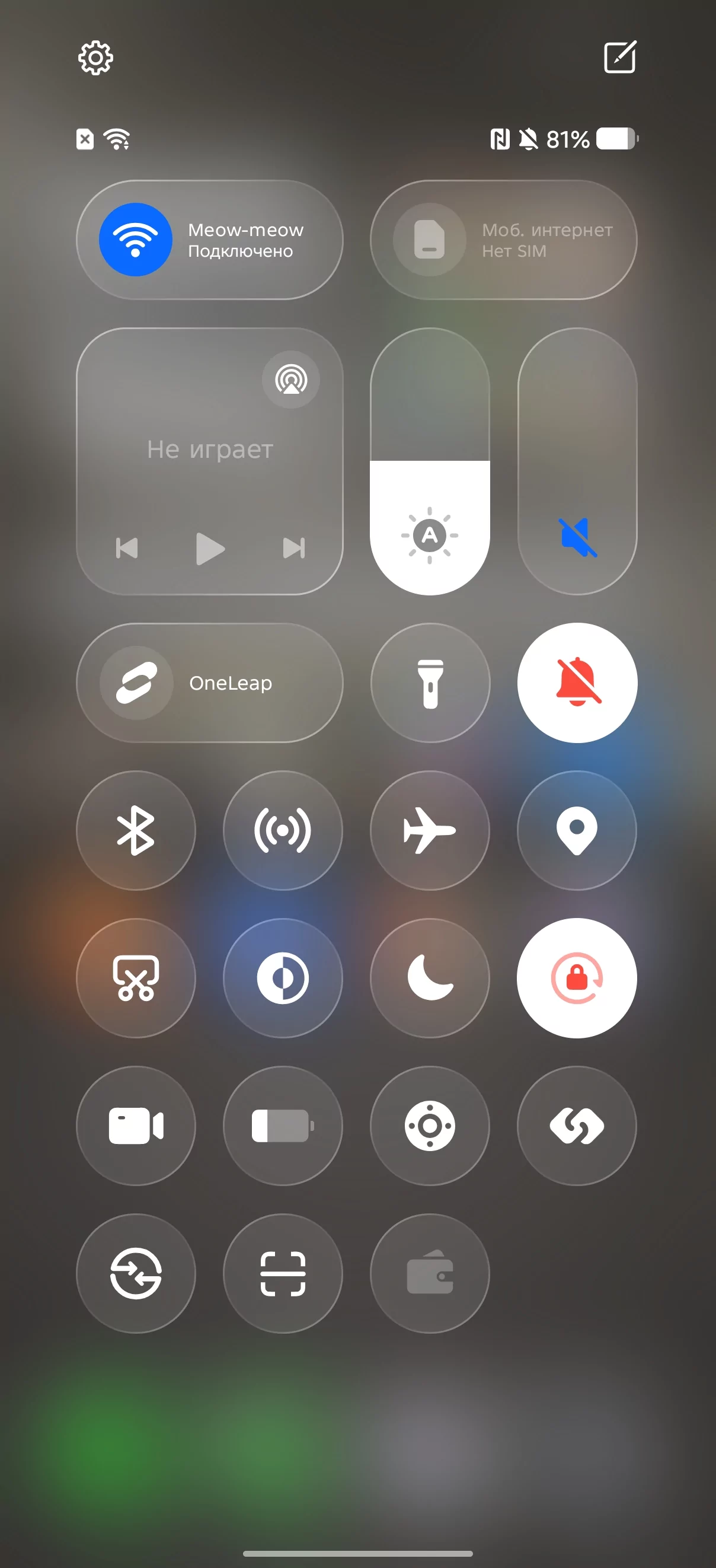Enable Do Not Disturb moon tile
The width and height of the screenshot is (716, 1568).
tap(430, 977)
